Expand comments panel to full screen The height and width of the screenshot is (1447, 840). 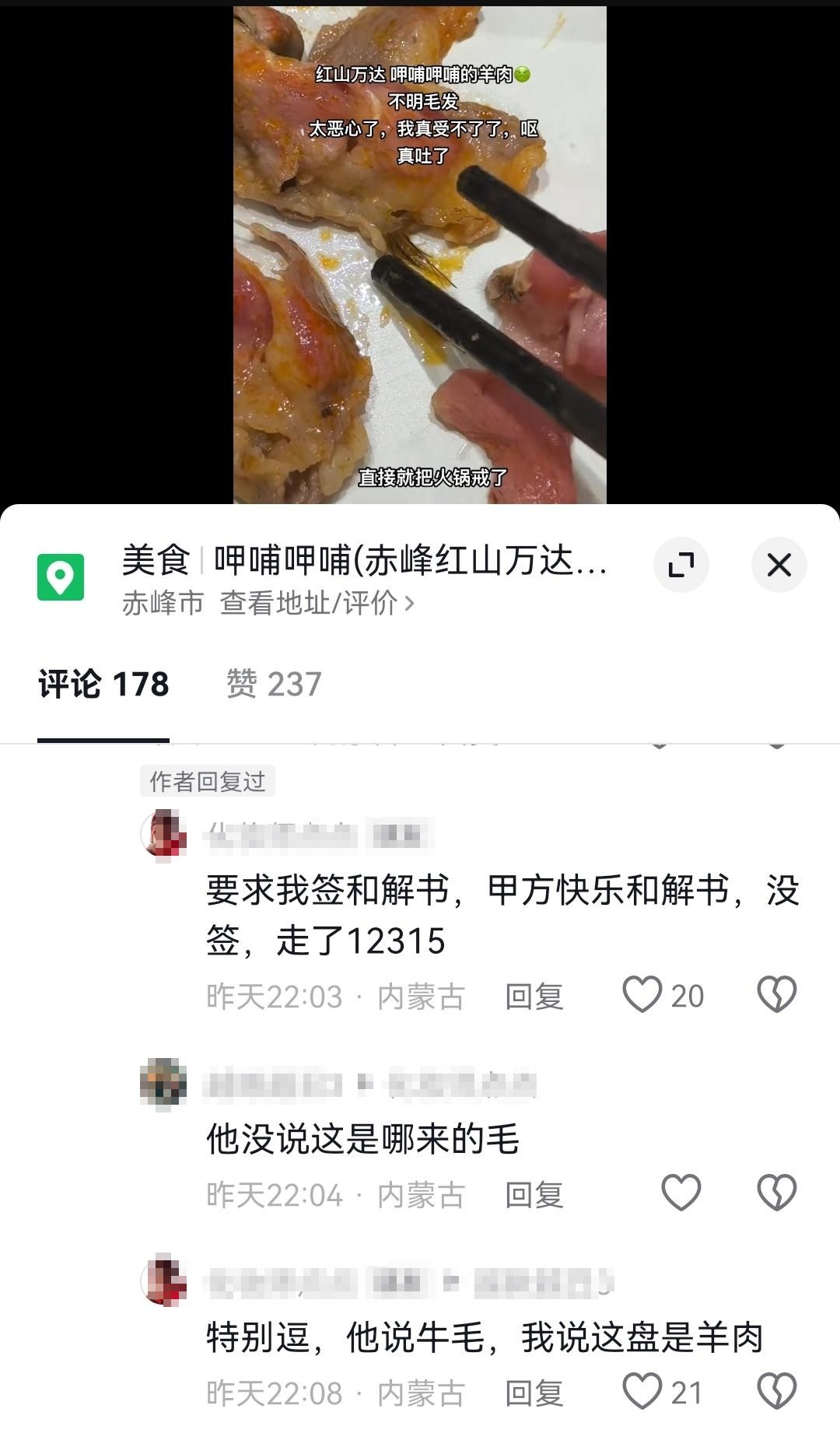tap(681, 565)
